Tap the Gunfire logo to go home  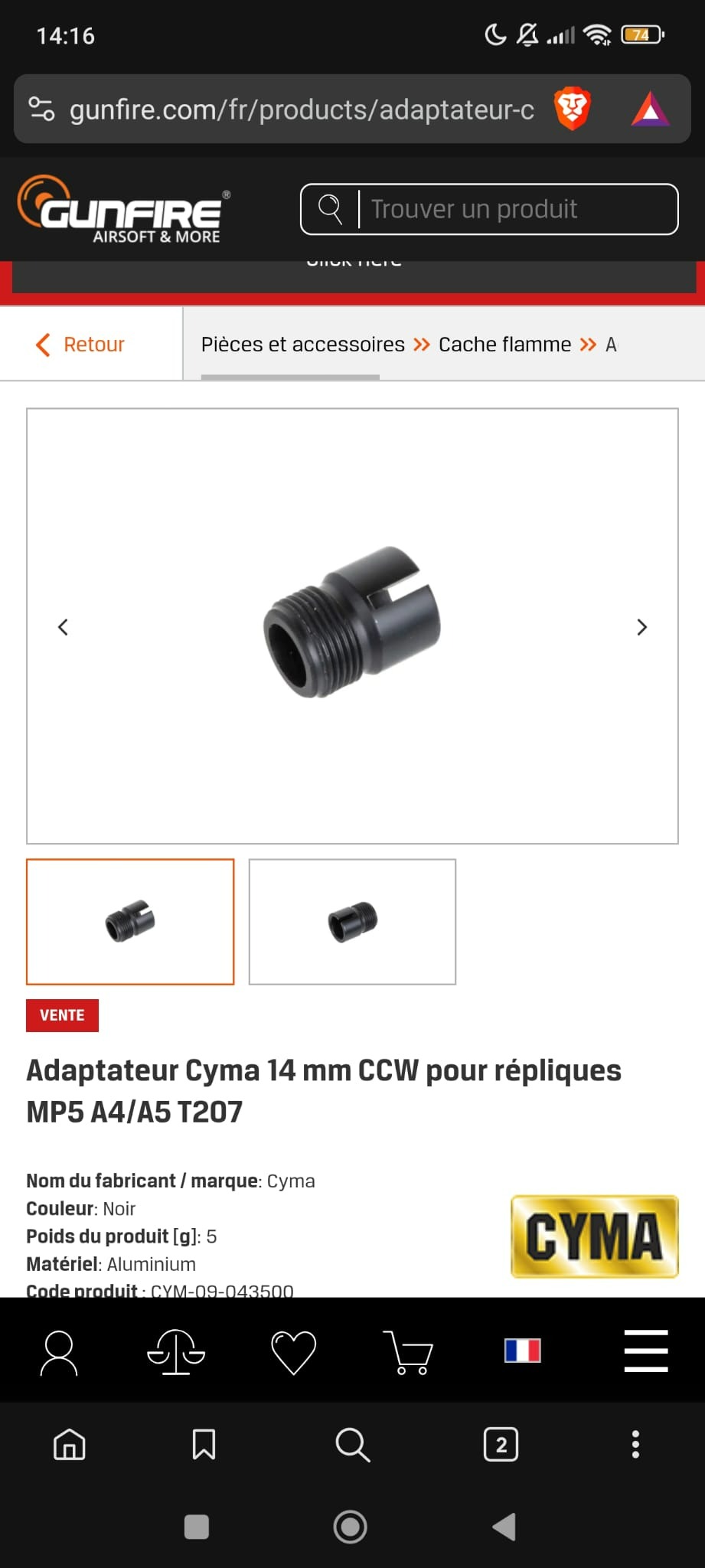click(124, 209)
